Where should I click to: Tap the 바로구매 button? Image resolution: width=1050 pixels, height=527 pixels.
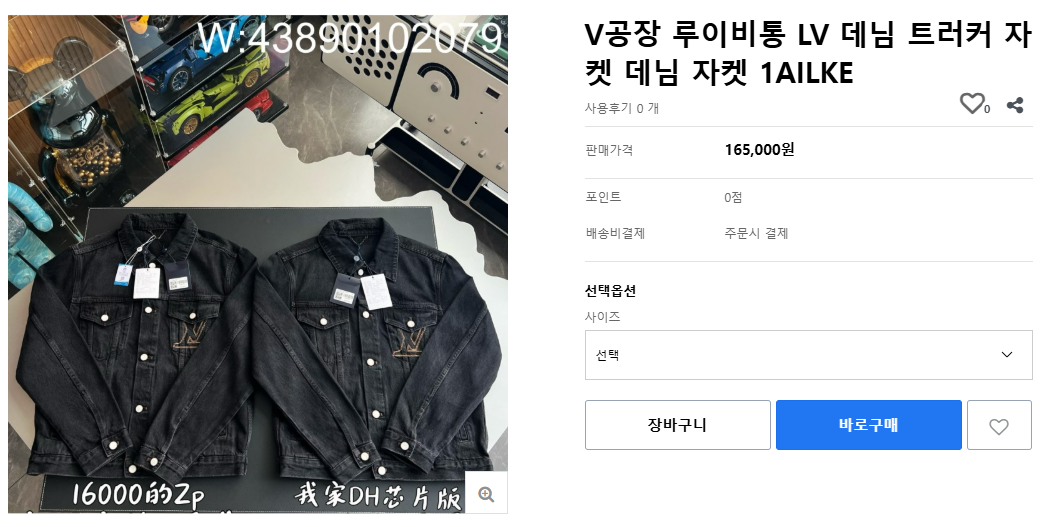(868, 425)
